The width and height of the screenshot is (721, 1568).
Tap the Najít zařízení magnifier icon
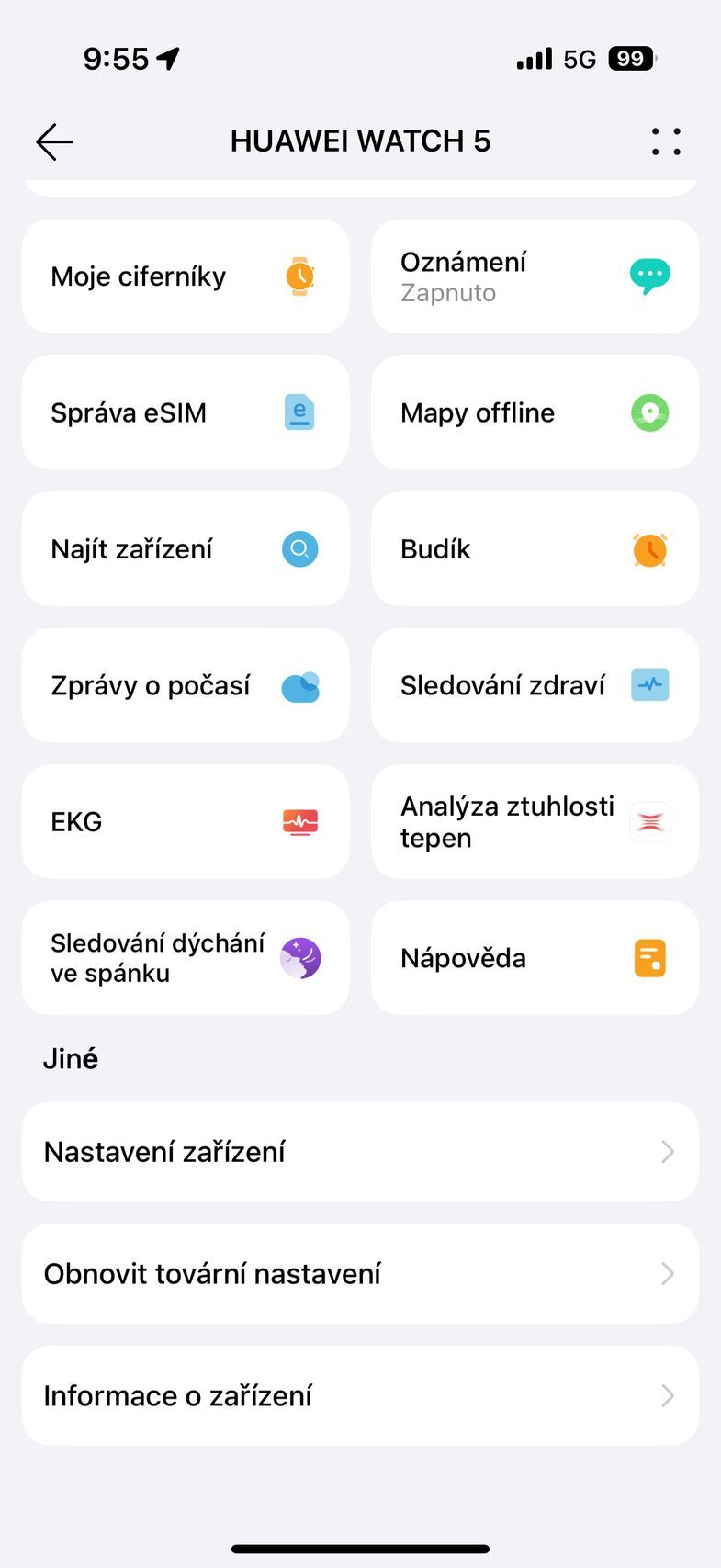coord(299,548)
